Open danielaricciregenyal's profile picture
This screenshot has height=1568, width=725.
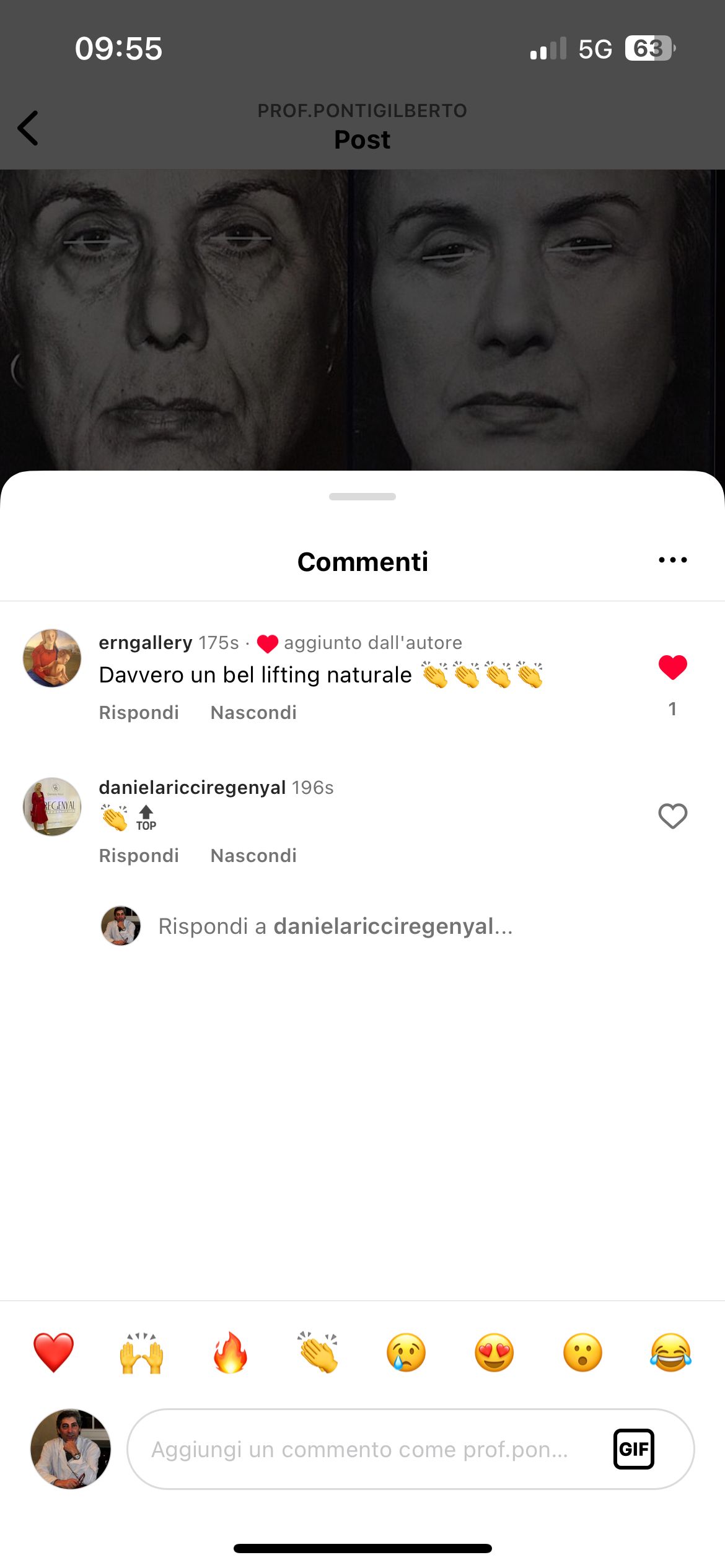pyautogui.click(x=52, y=807)
